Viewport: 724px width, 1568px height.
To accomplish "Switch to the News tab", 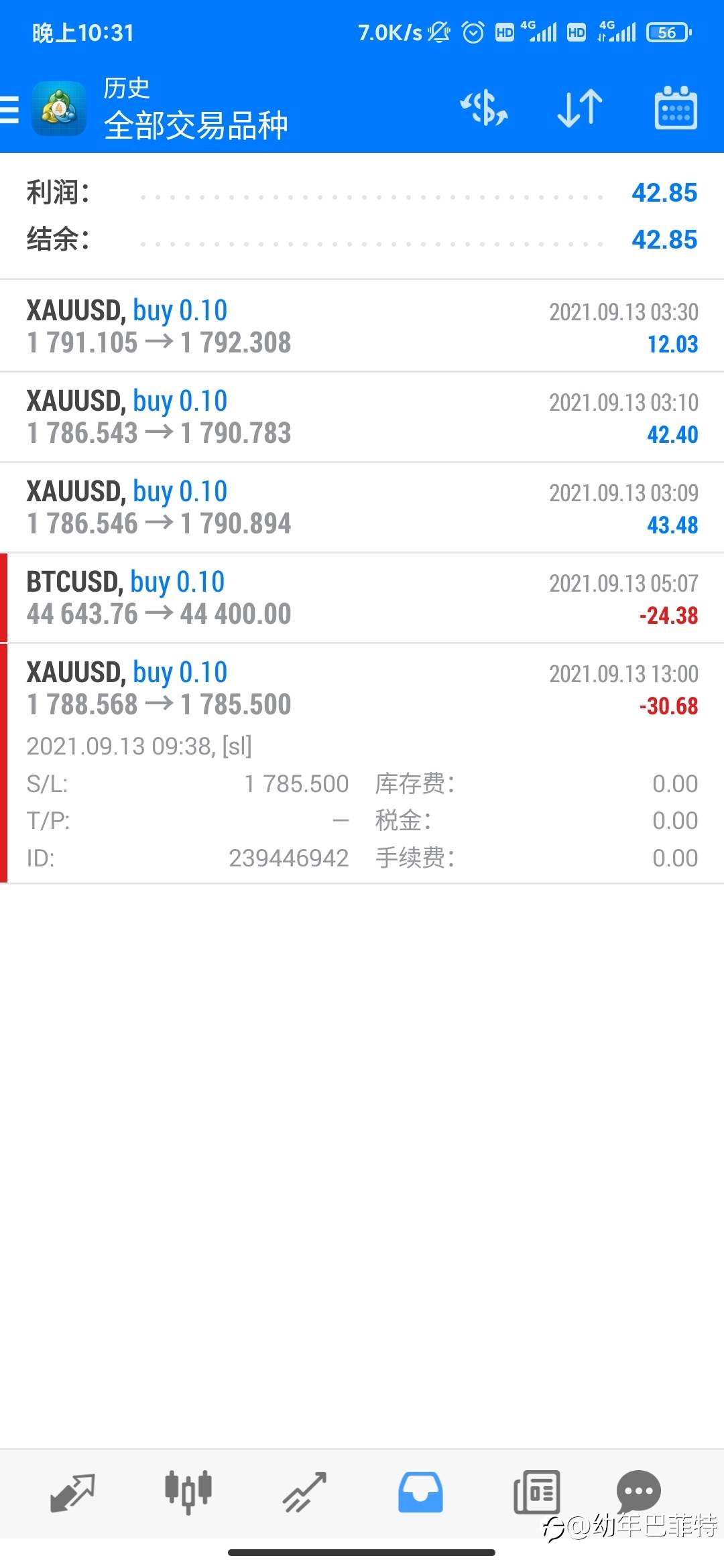I will 536,1492.
